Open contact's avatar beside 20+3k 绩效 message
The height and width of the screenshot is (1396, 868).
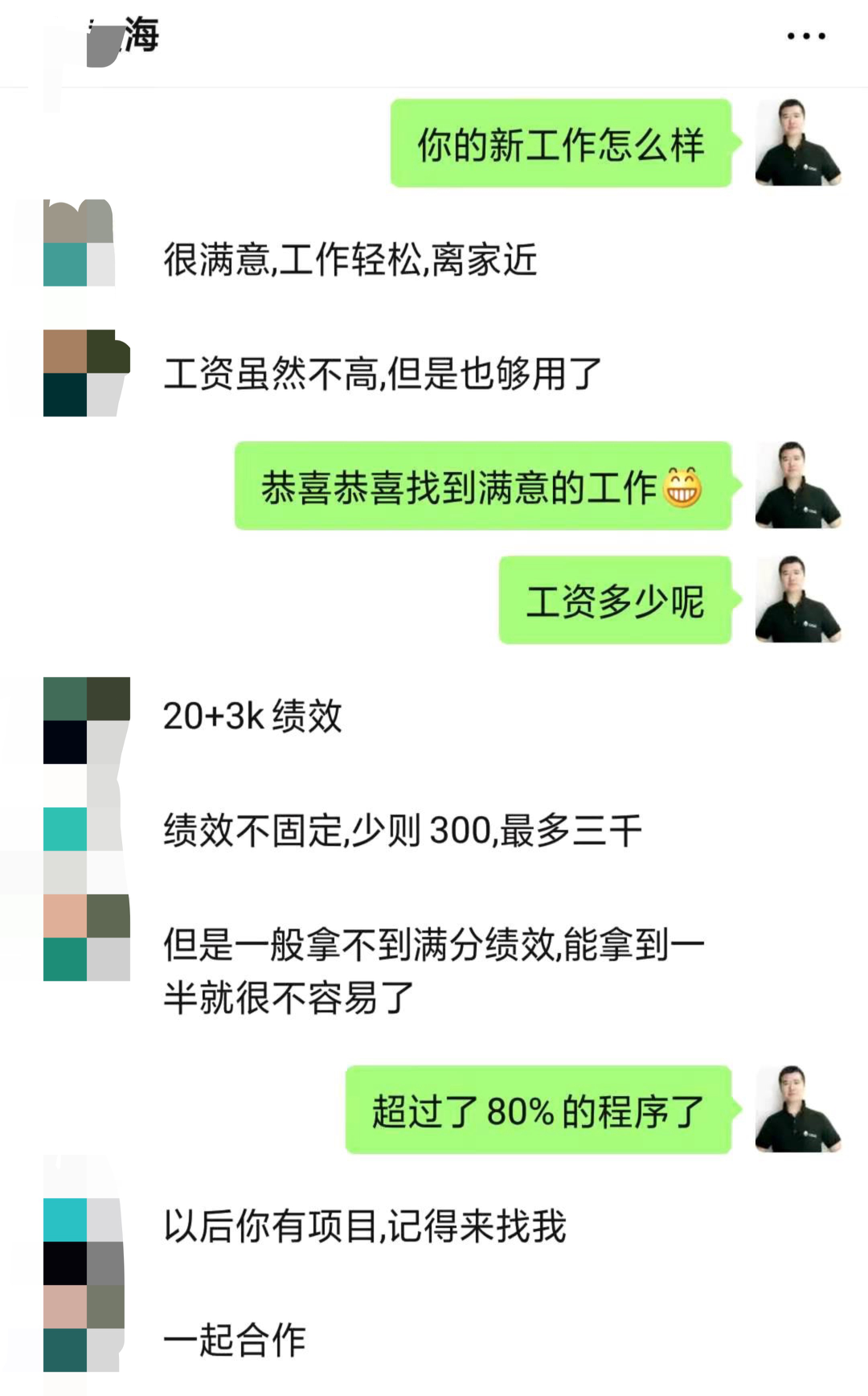tap(87, 720)
